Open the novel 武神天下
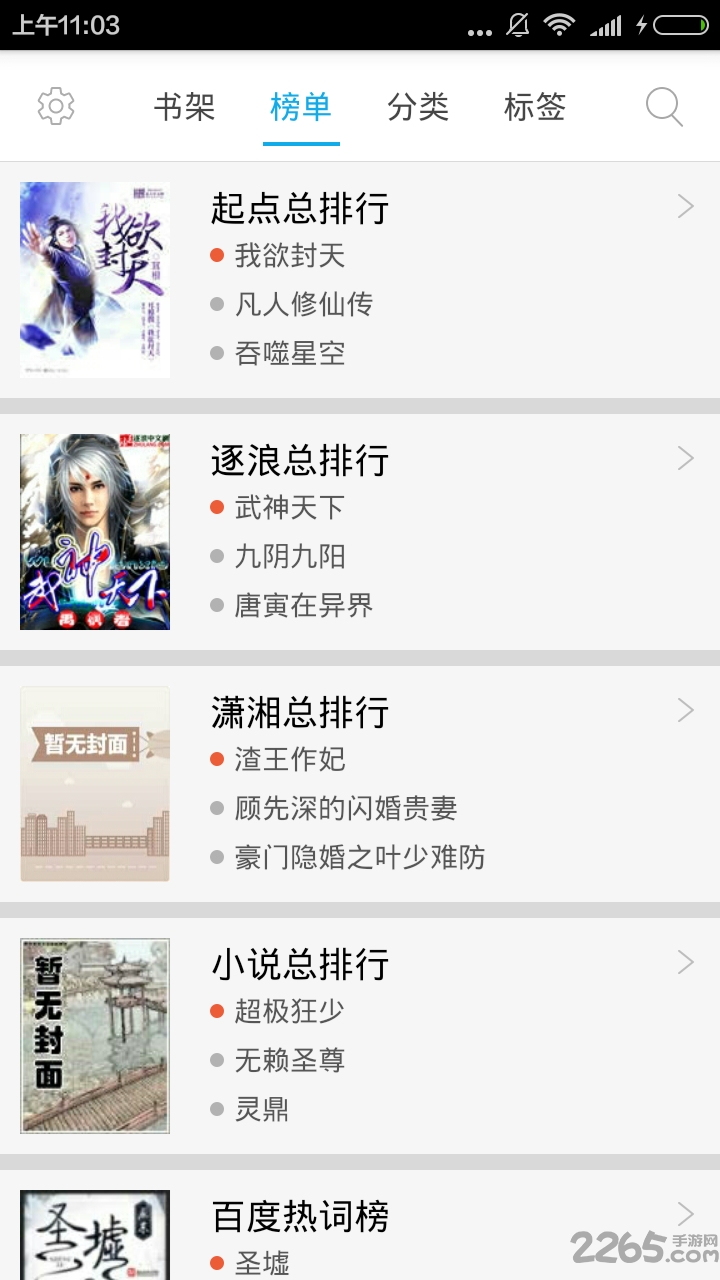This screenshot has height=1280, width=720. (x=287, y=508)
